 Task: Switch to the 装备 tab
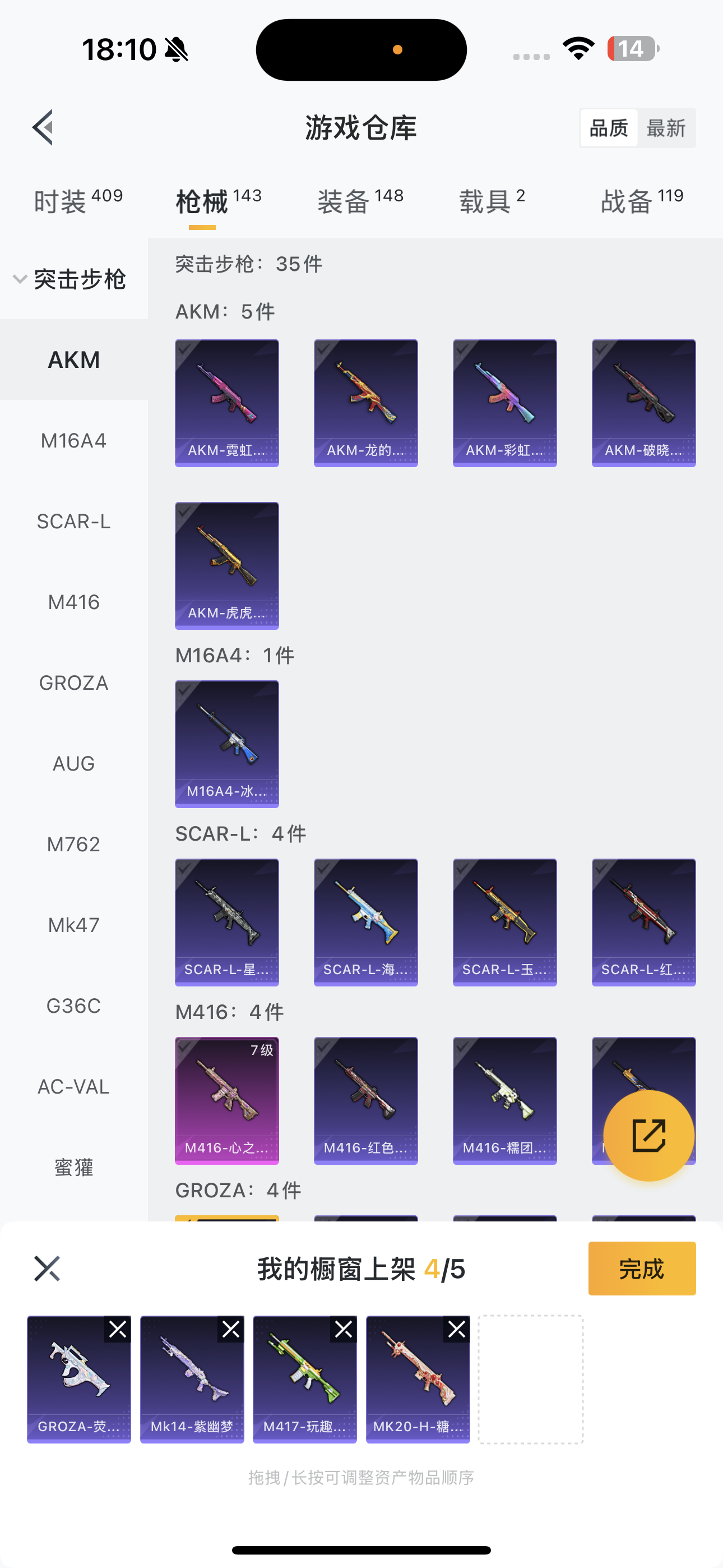coord(360,201)
